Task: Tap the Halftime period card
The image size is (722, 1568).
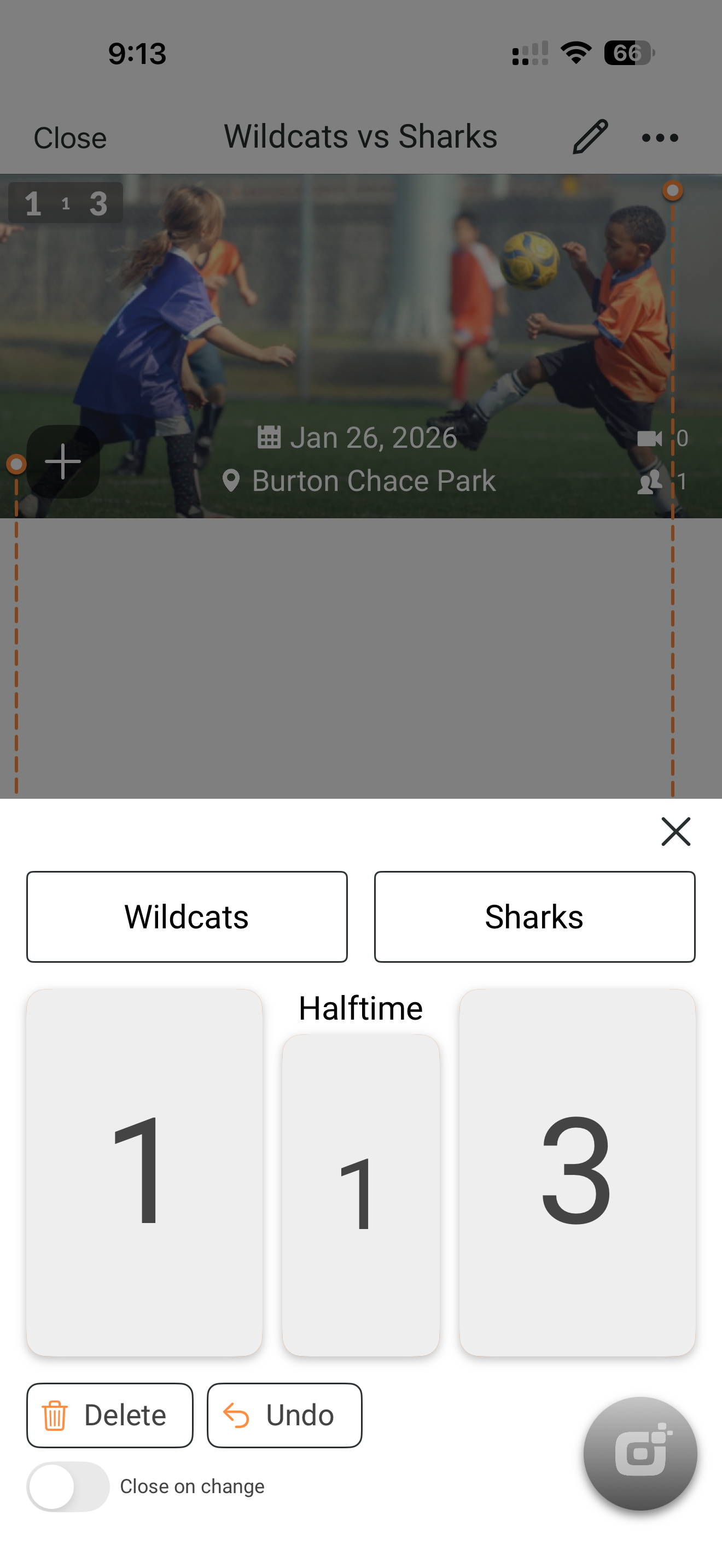Action: (x=360, y=1194)
